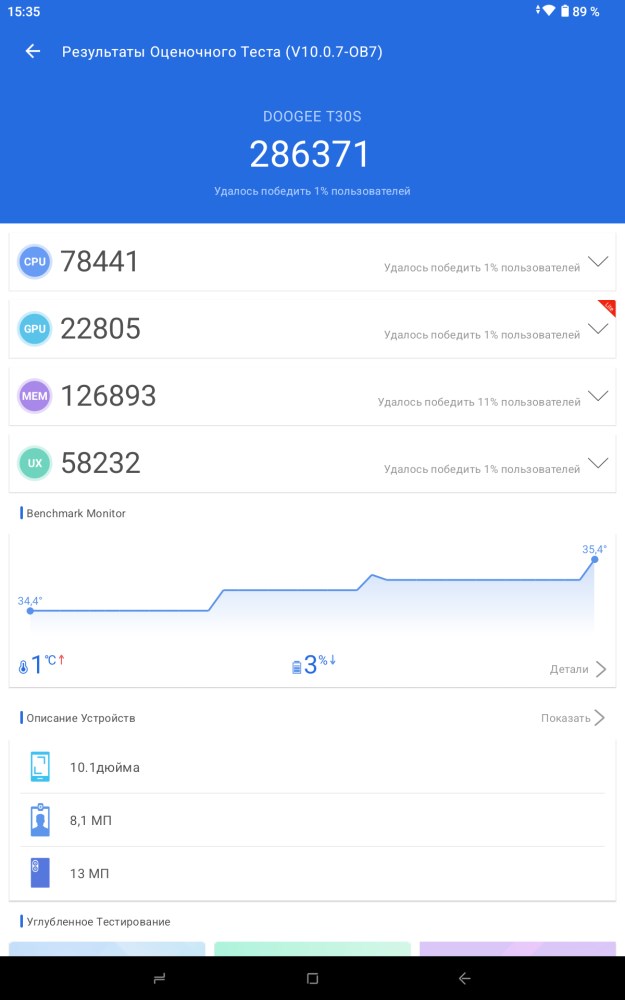Open the 8,1 МП front camera row
This screenshot has width=625, height=1000.
click(312, 820)
